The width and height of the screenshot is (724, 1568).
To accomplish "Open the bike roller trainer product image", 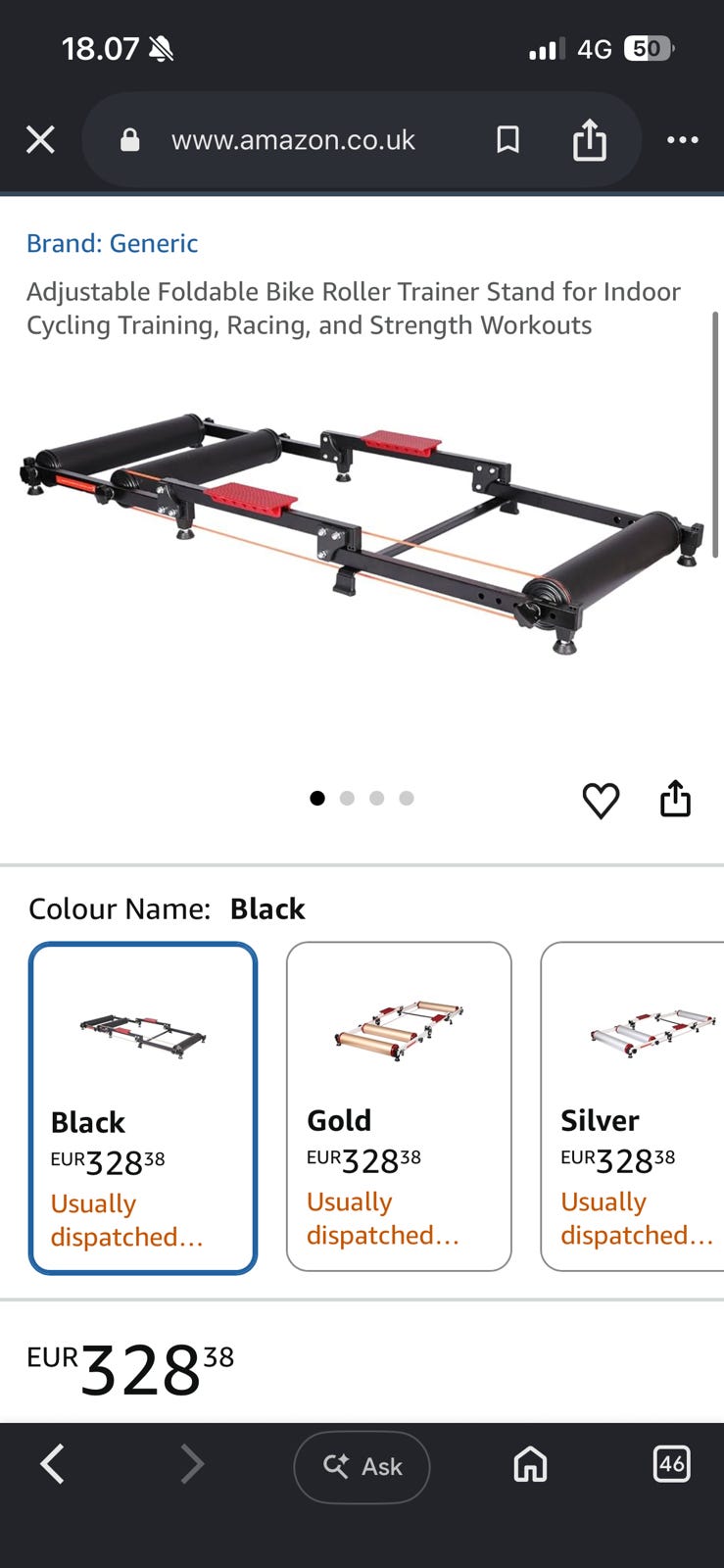I will tap(362, 534).
